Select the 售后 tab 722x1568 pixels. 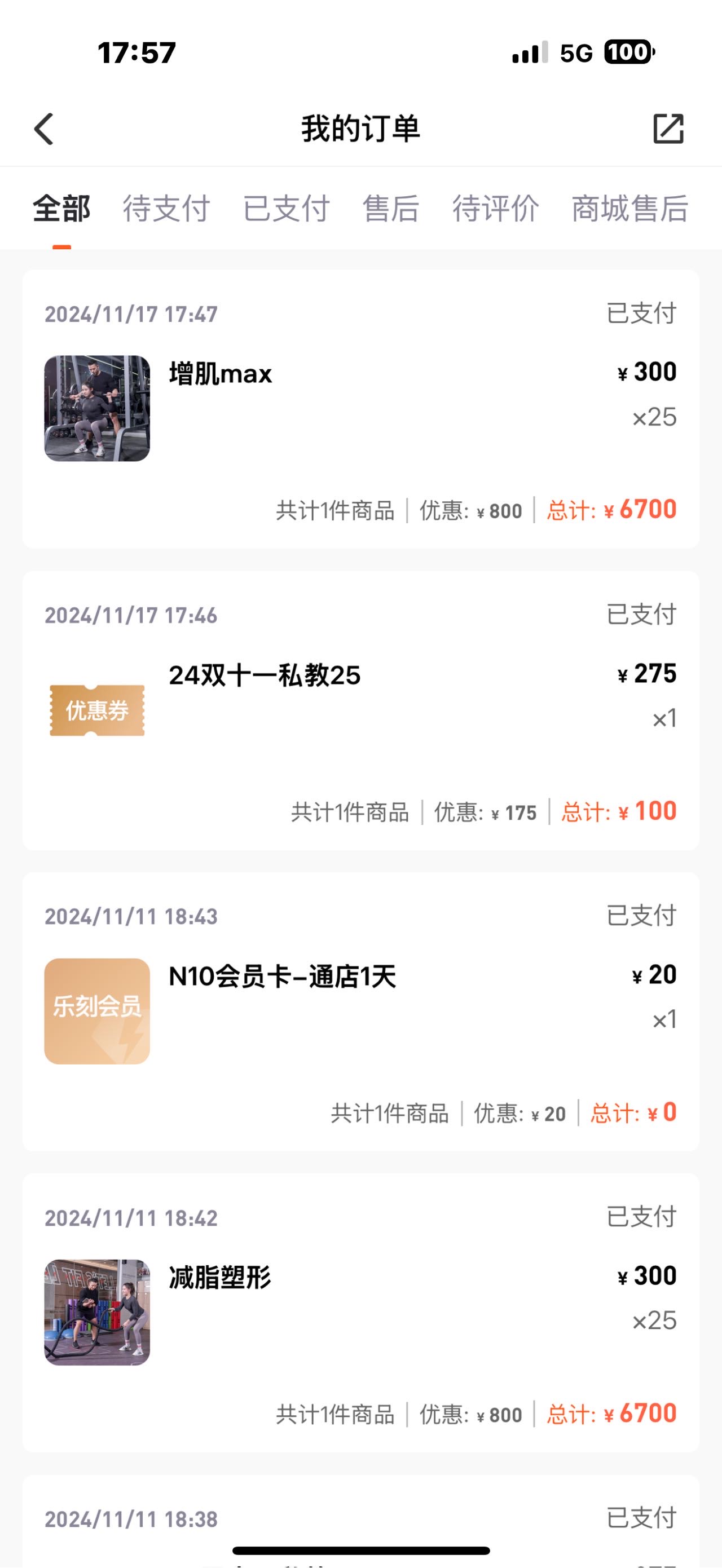click(391, 209)
